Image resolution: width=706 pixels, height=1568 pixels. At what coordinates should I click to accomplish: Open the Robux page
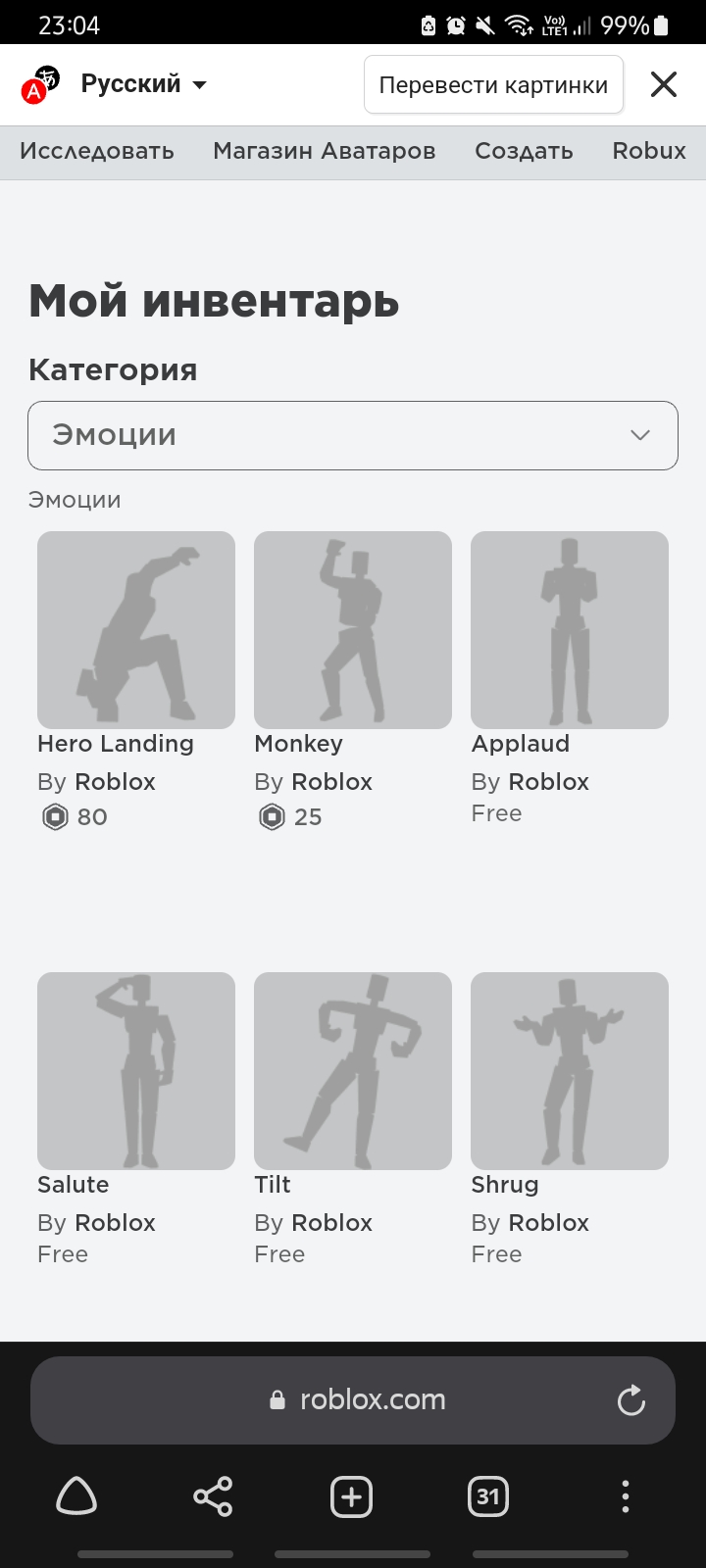[x=649, y=151]
